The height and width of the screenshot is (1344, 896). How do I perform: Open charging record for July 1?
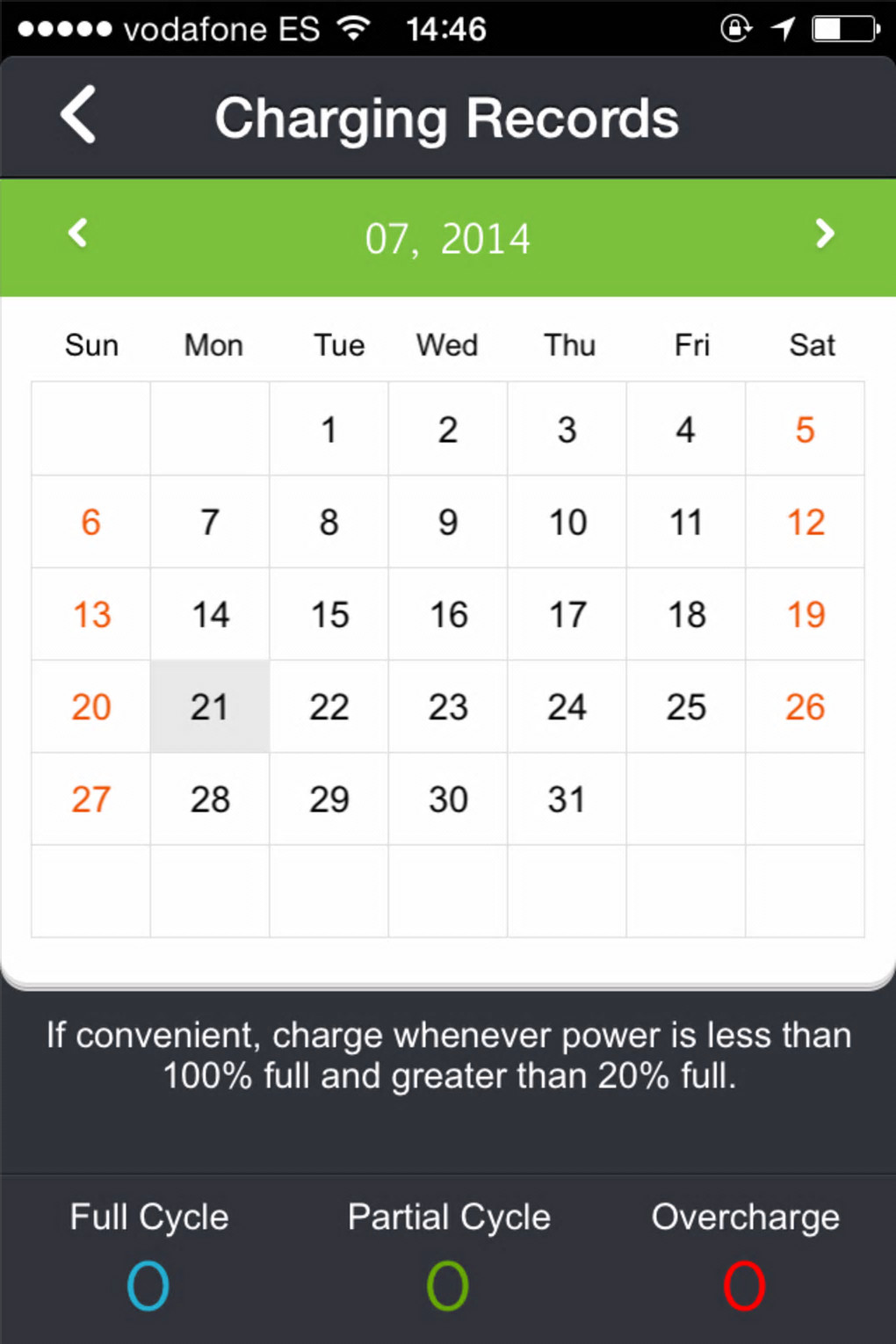(x=329, y=430)
